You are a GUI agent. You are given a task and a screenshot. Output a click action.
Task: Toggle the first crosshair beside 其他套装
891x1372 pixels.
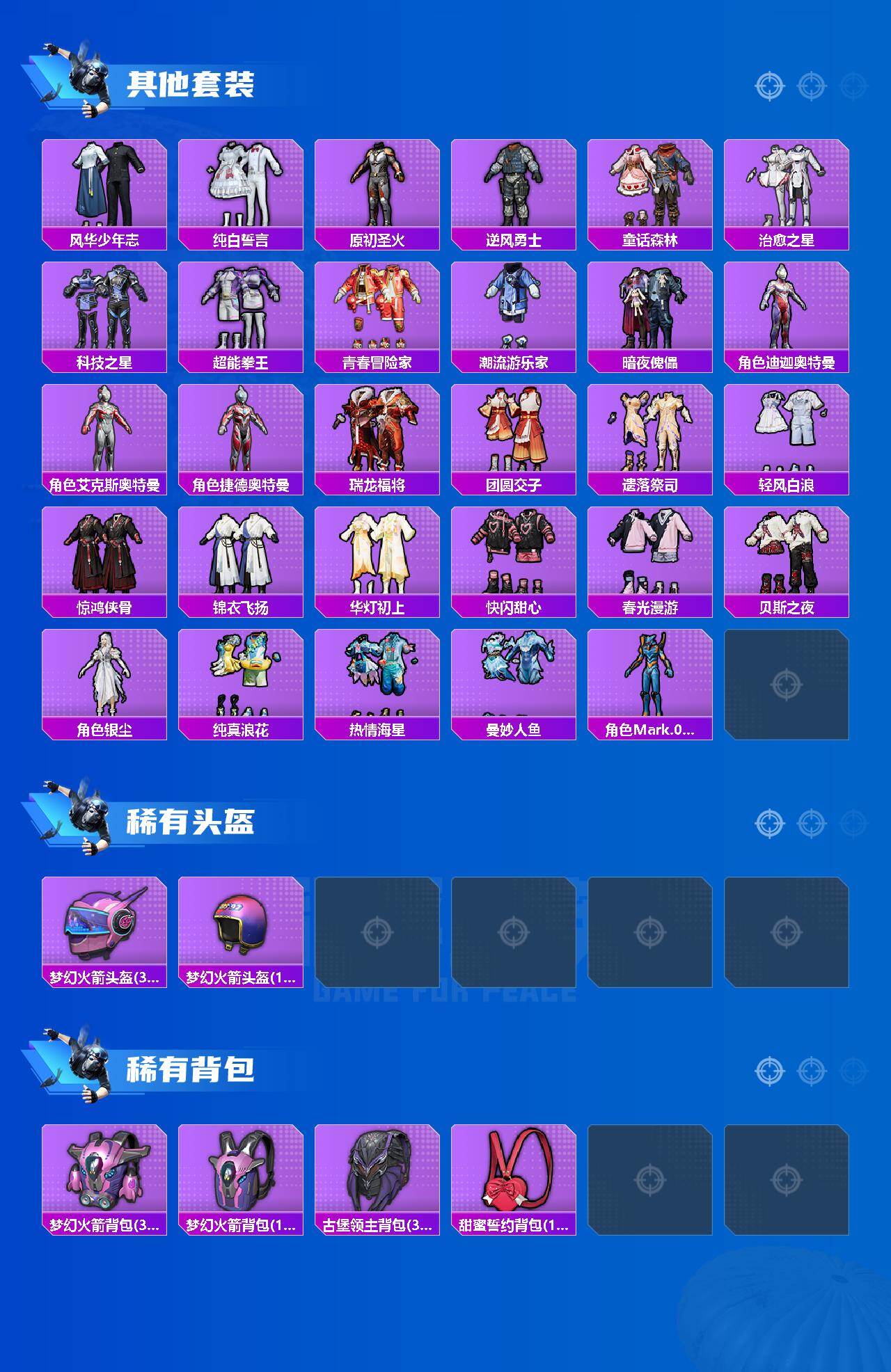tap(768, 87)
